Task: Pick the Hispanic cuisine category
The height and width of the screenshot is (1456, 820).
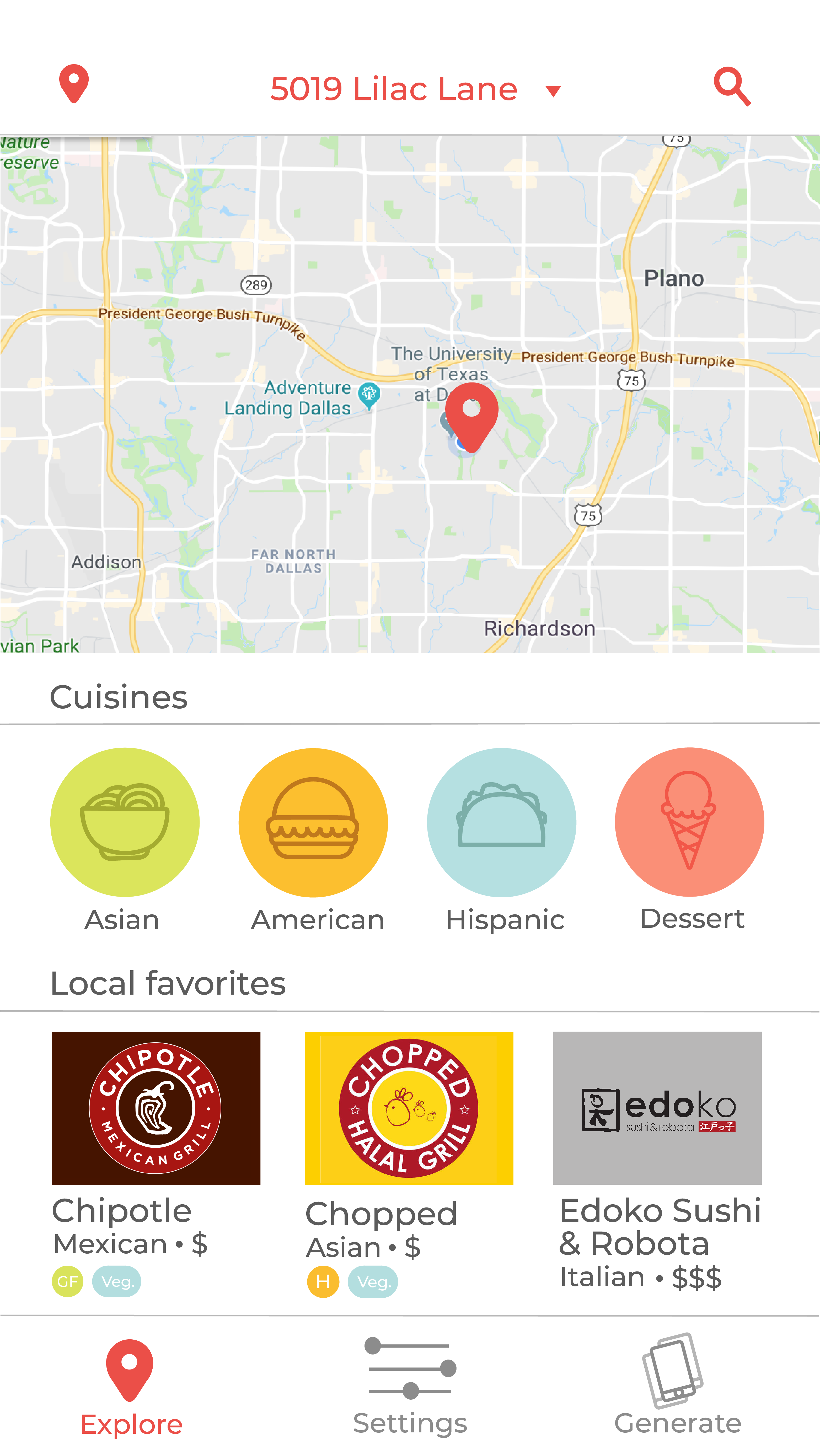Action: [501, 822]
